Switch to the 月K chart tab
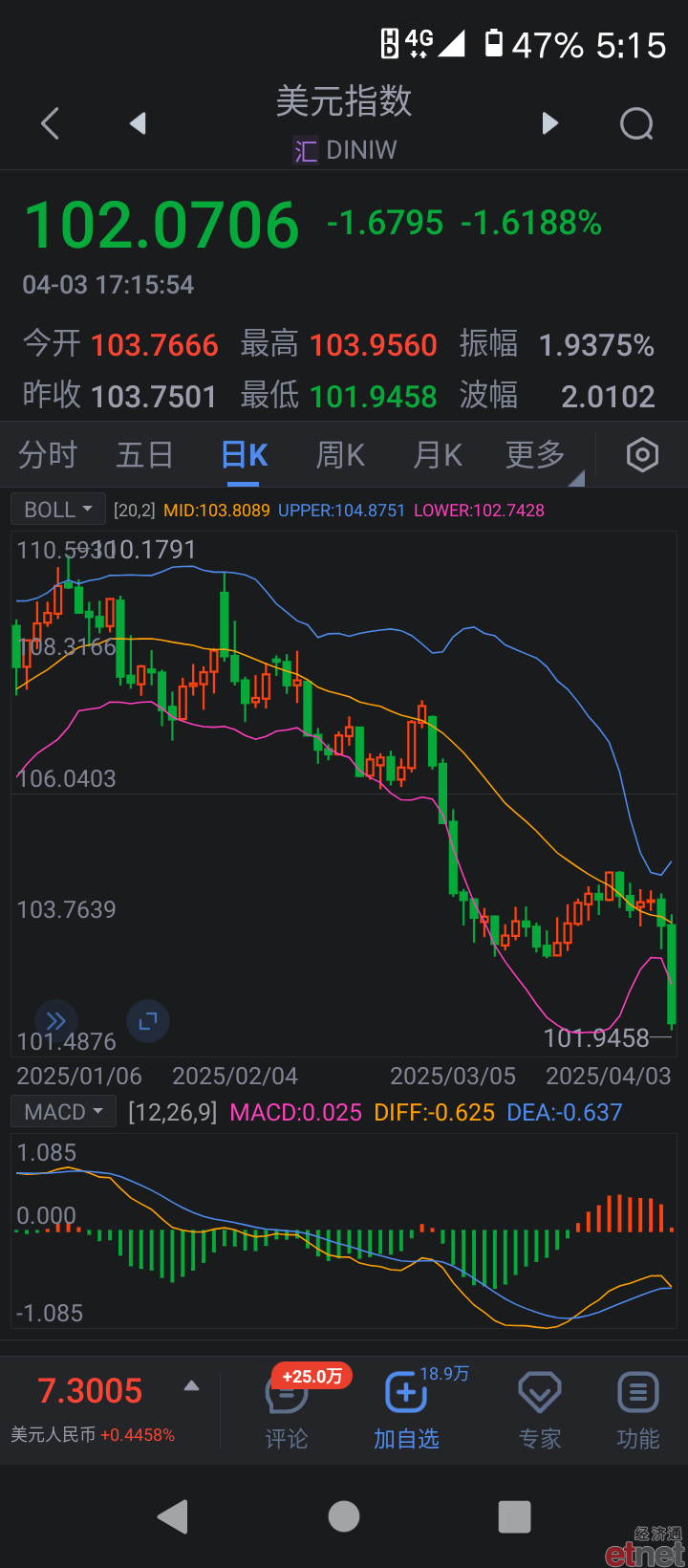 click(x=438, y=455)
